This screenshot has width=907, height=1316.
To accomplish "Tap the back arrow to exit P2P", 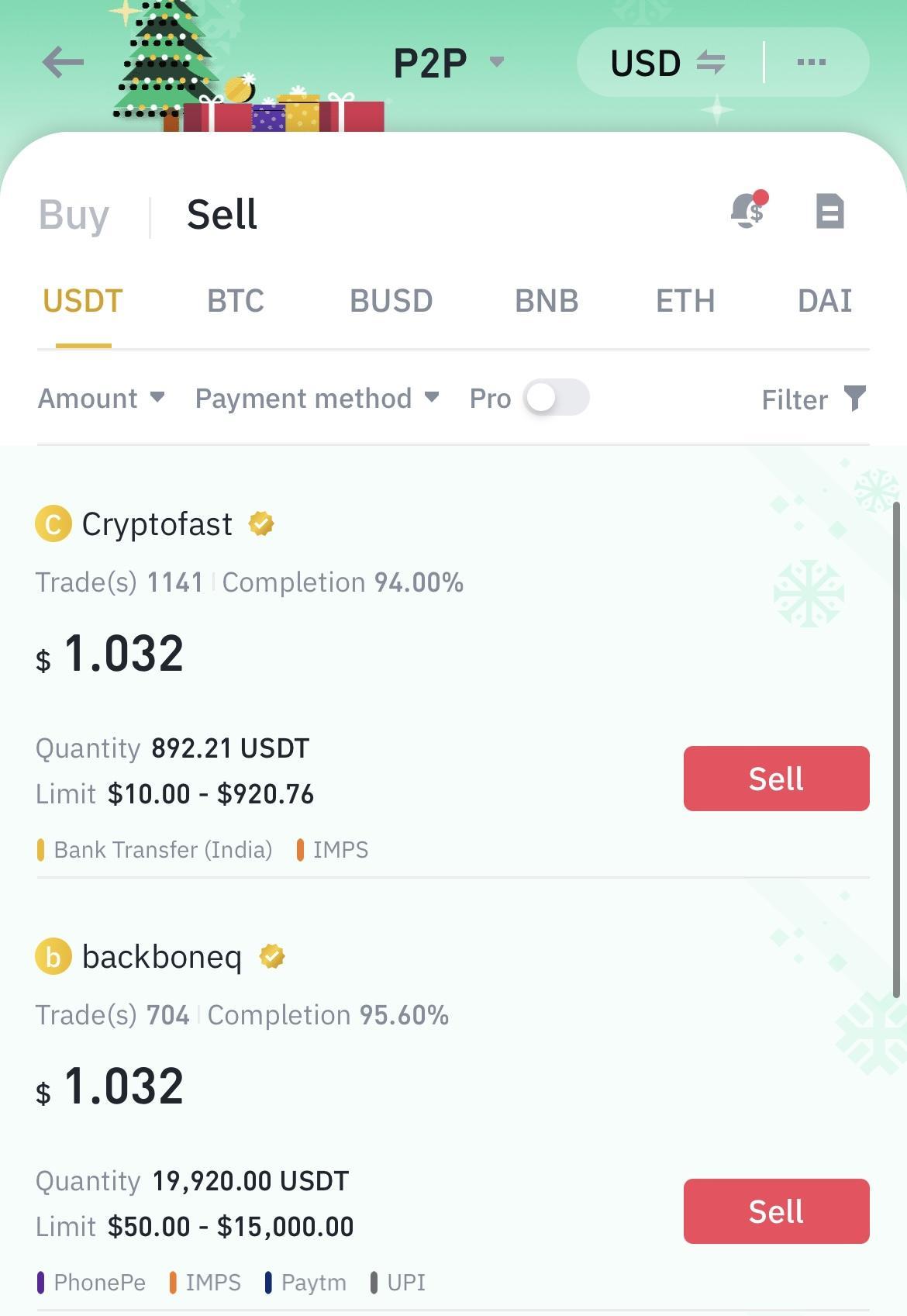I will coord(61,62).
